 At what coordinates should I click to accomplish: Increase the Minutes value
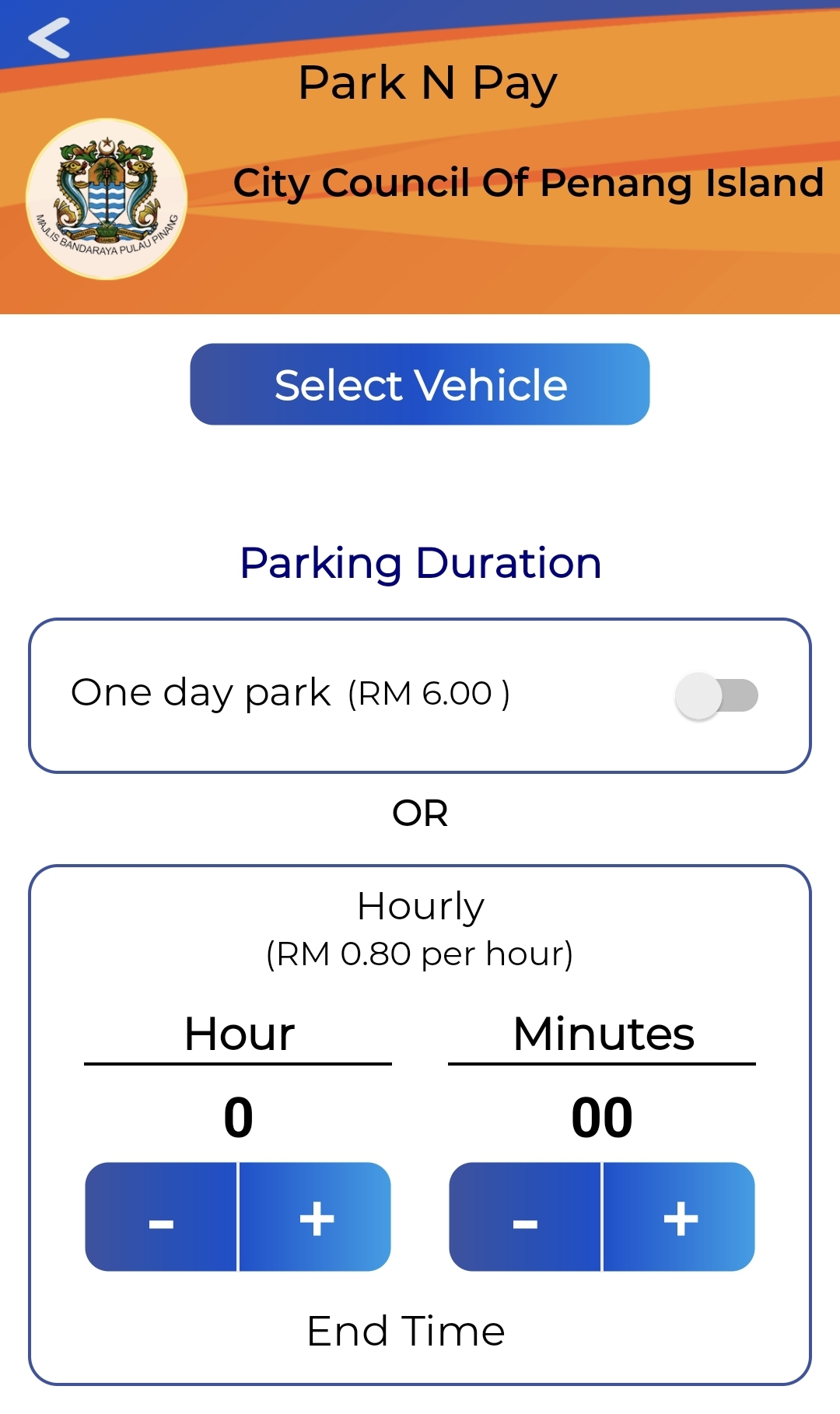tap(680, 1217)
